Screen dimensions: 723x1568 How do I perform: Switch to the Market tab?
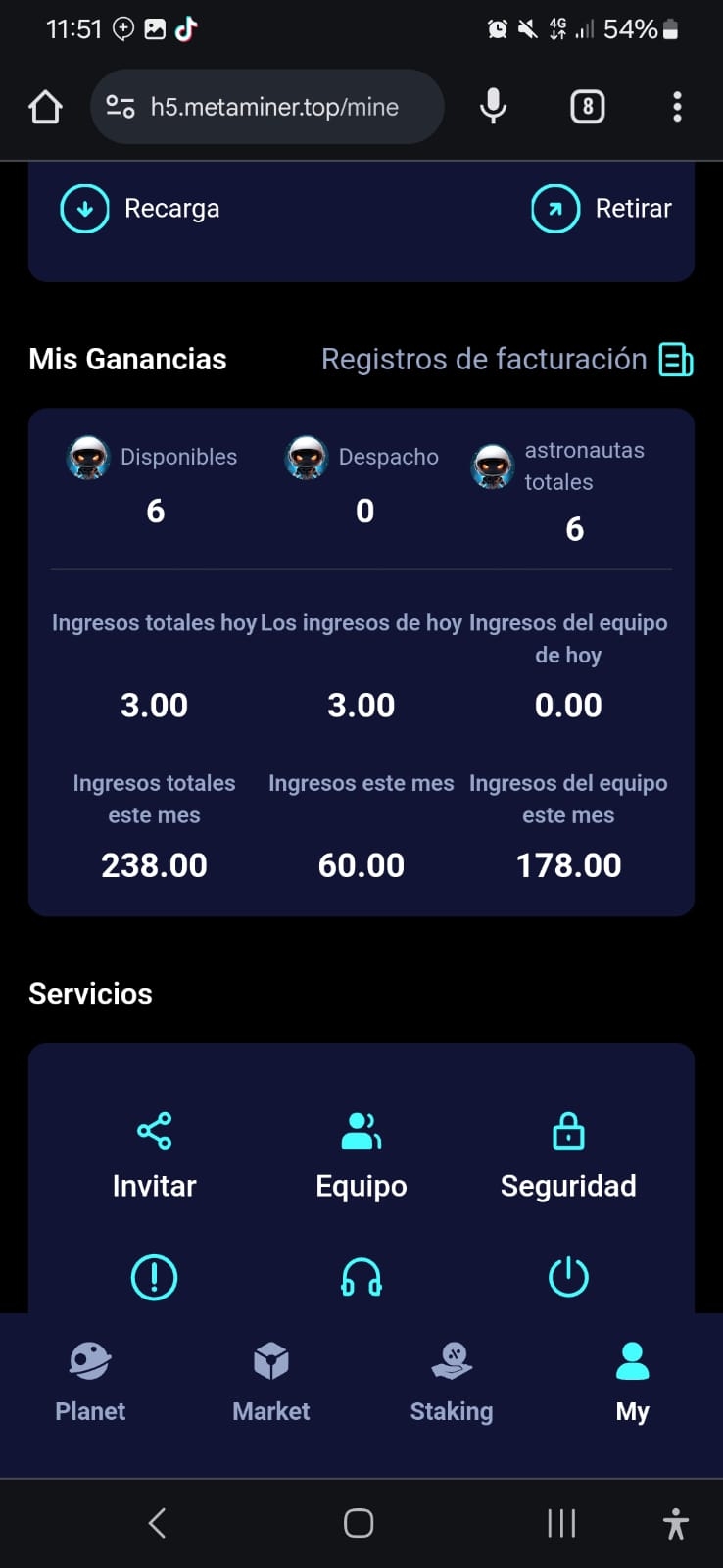point(271,1382)
